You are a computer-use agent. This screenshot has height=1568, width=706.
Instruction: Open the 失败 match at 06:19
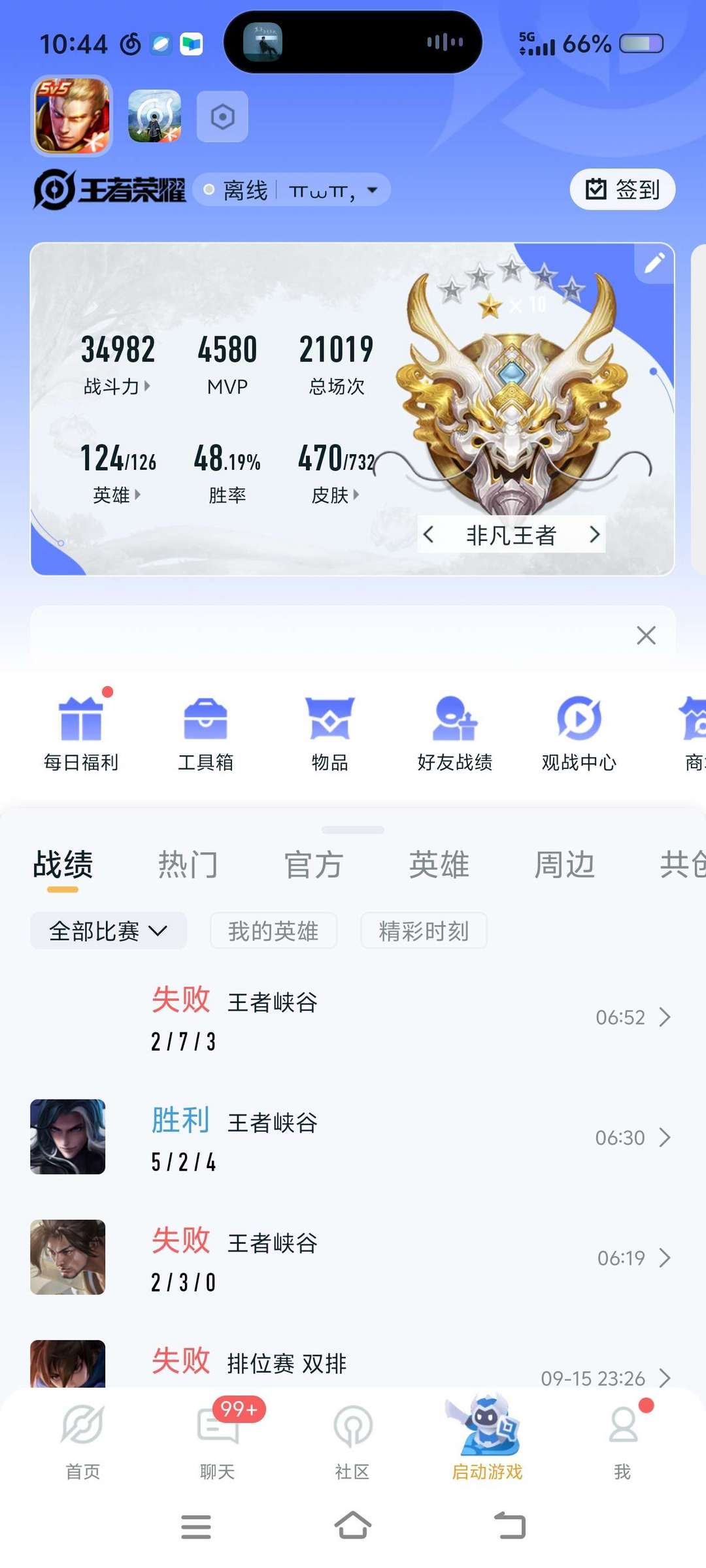(353, 1258)
